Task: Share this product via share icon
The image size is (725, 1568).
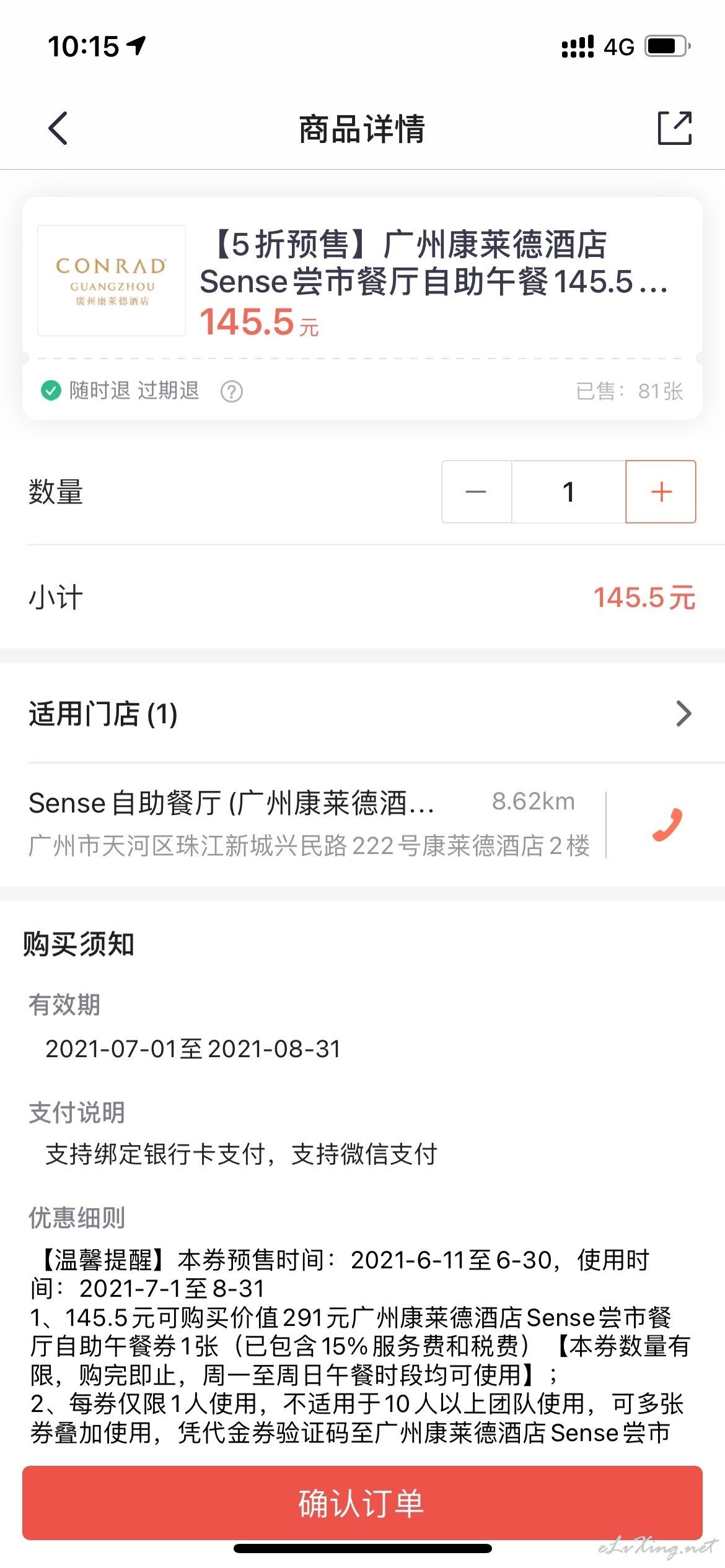Action: coord(674,128)
